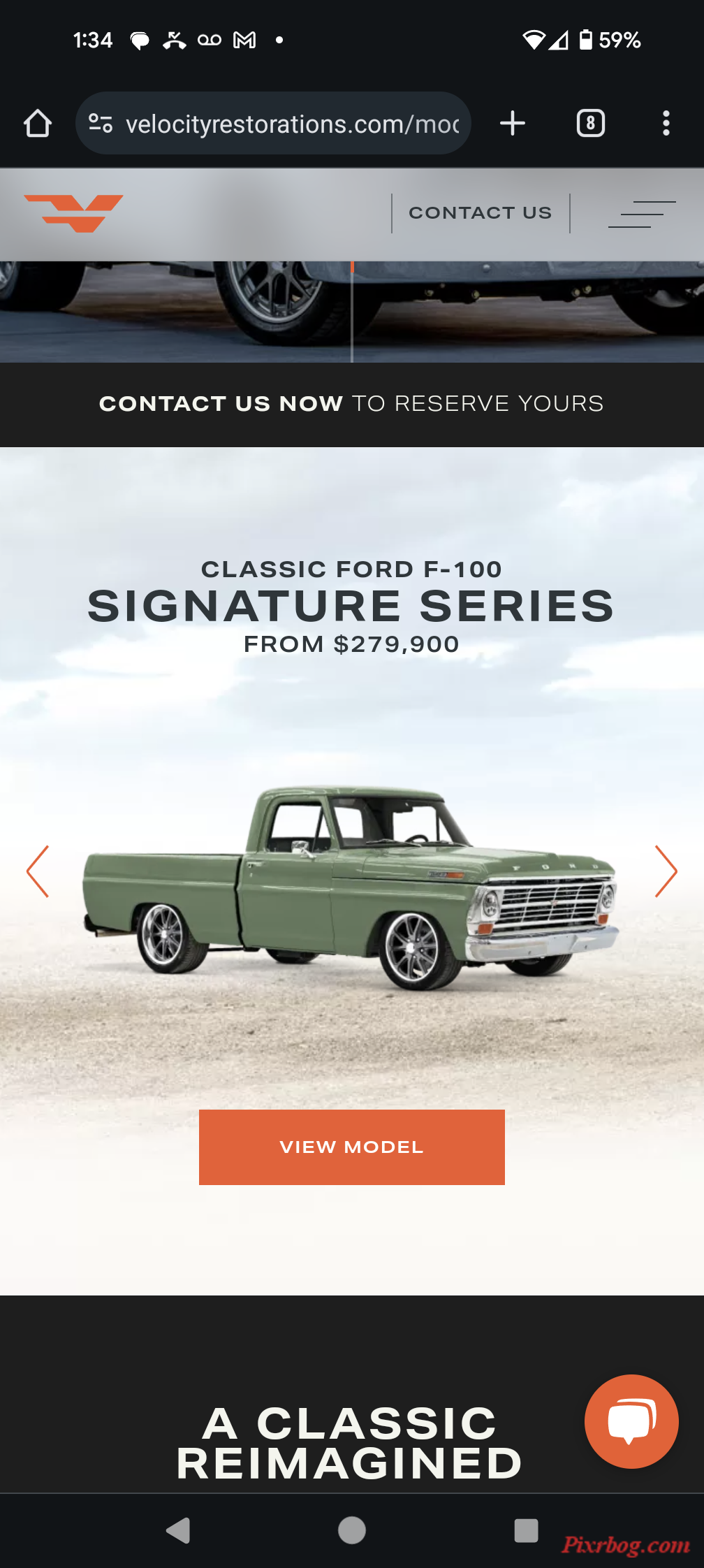This screenshot has height=1568, width=704.
Task: Open the site hamburger menu
Action: [642, 214]
